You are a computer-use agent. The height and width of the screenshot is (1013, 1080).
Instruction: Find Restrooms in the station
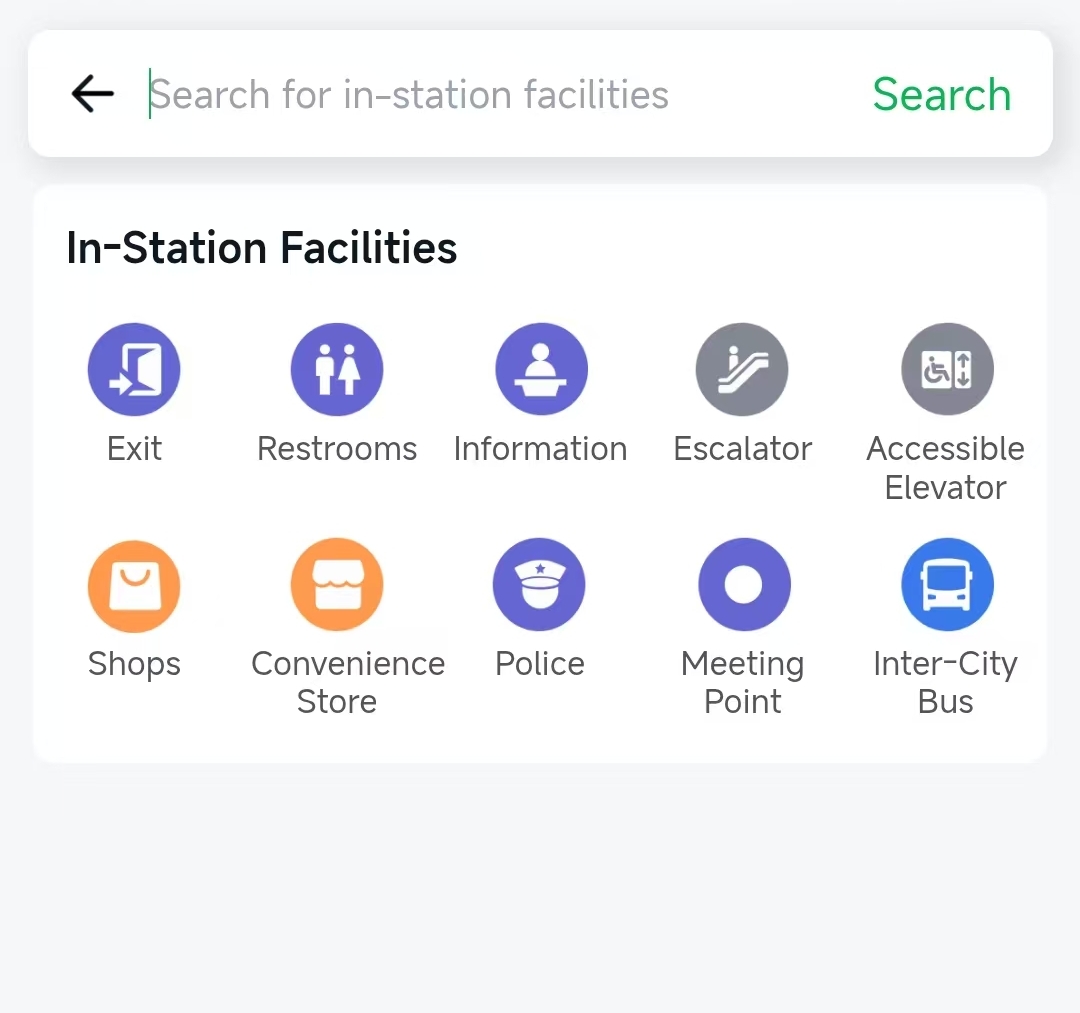point(337,369)
